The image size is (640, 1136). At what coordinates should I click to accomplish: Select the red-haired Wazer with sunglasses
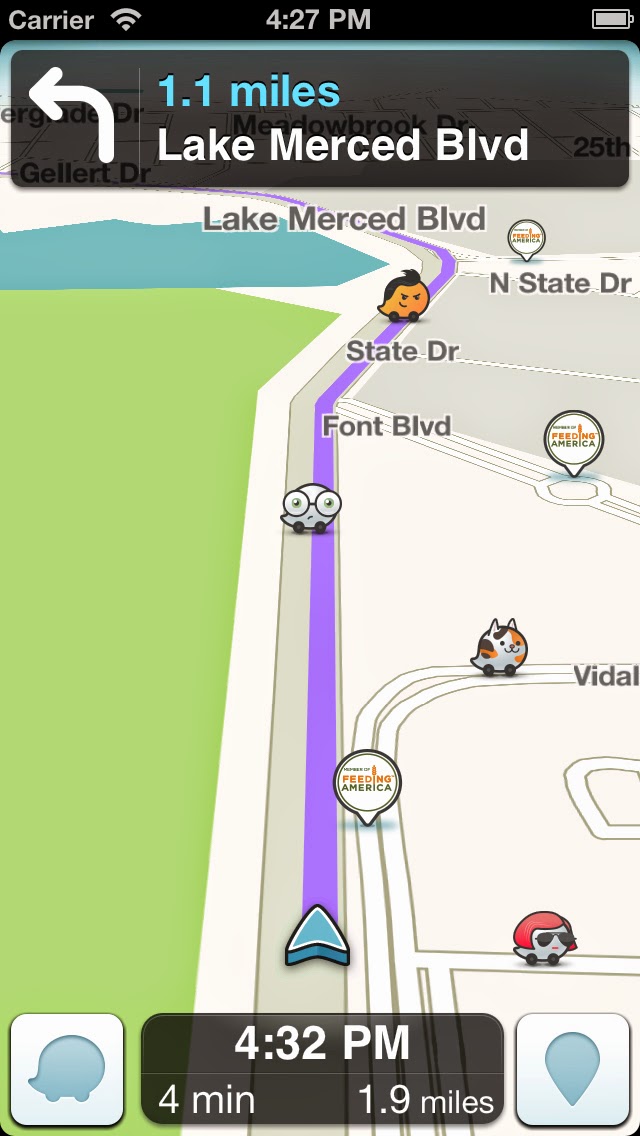point(543,937)
